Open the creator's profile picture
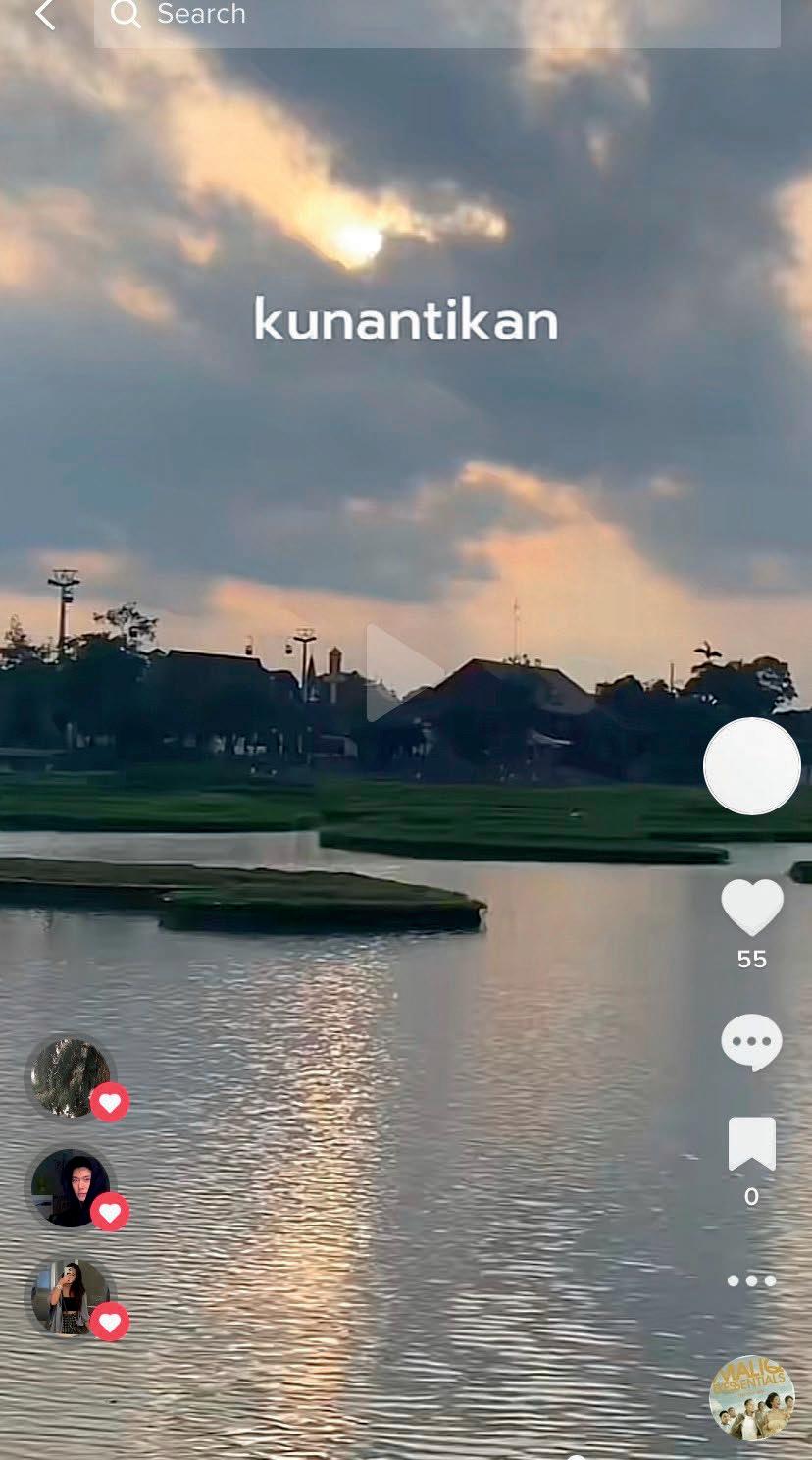Screen dimensions: 812x1460 click(x=752, y=766)
